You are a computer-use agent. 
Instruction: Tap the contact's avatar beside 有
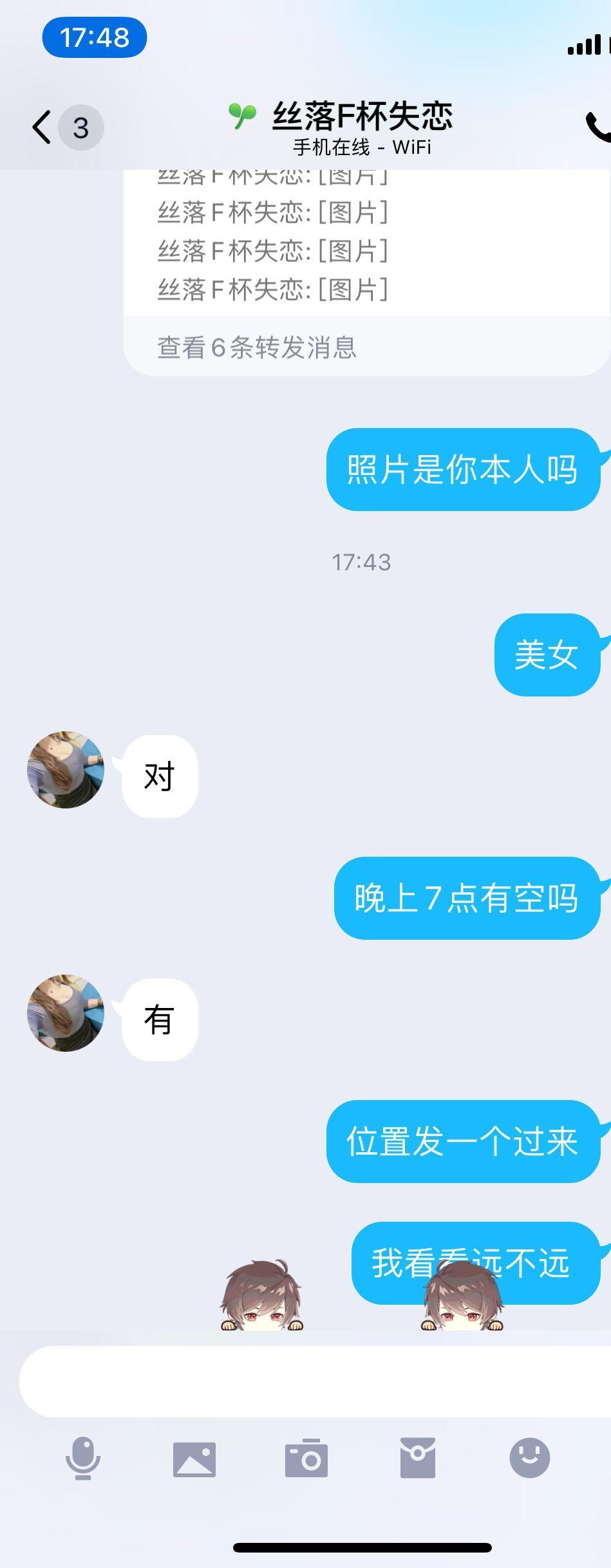66,1013
